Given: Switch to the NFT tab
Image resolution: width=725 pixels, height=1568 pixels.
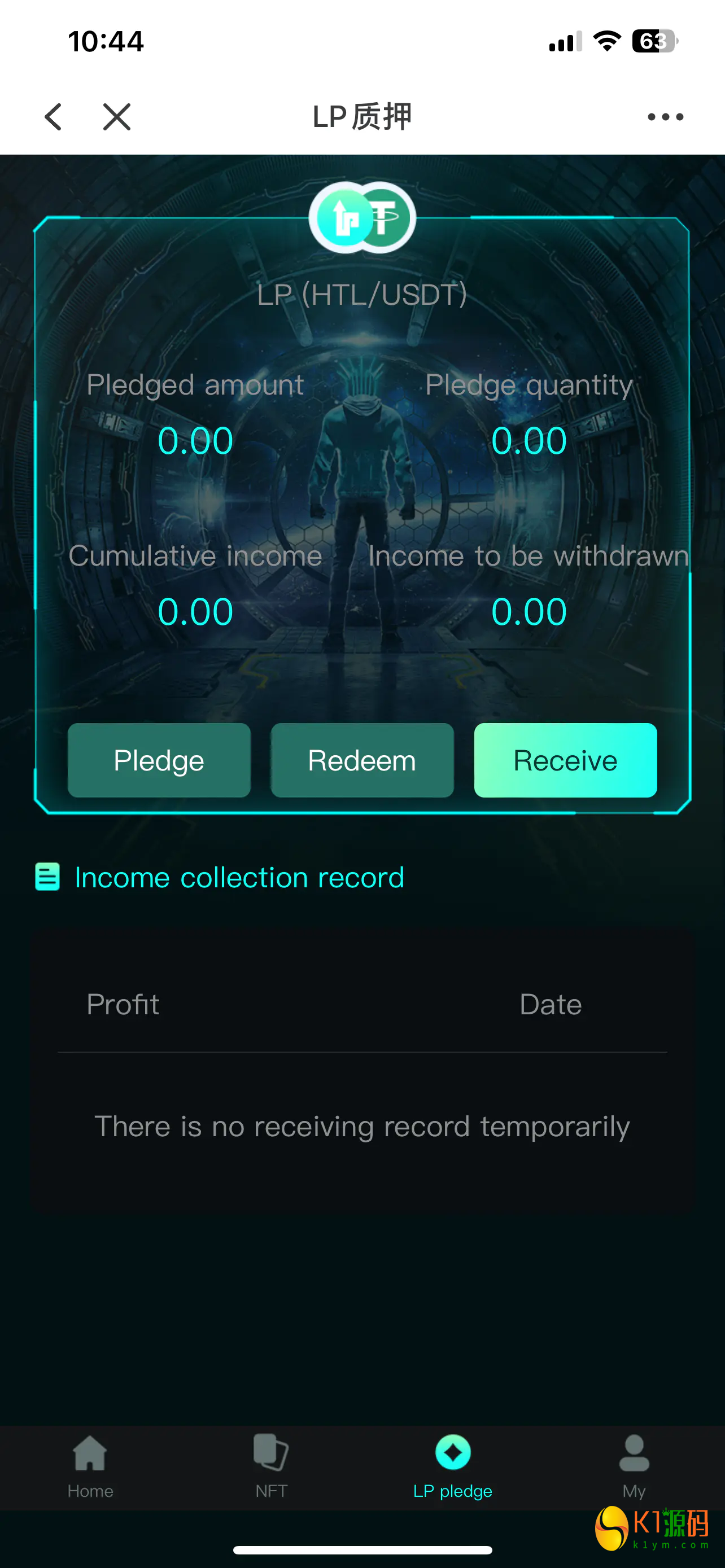Looking at the screenshot, I should pyautogui.click(x=271, y=1467).
